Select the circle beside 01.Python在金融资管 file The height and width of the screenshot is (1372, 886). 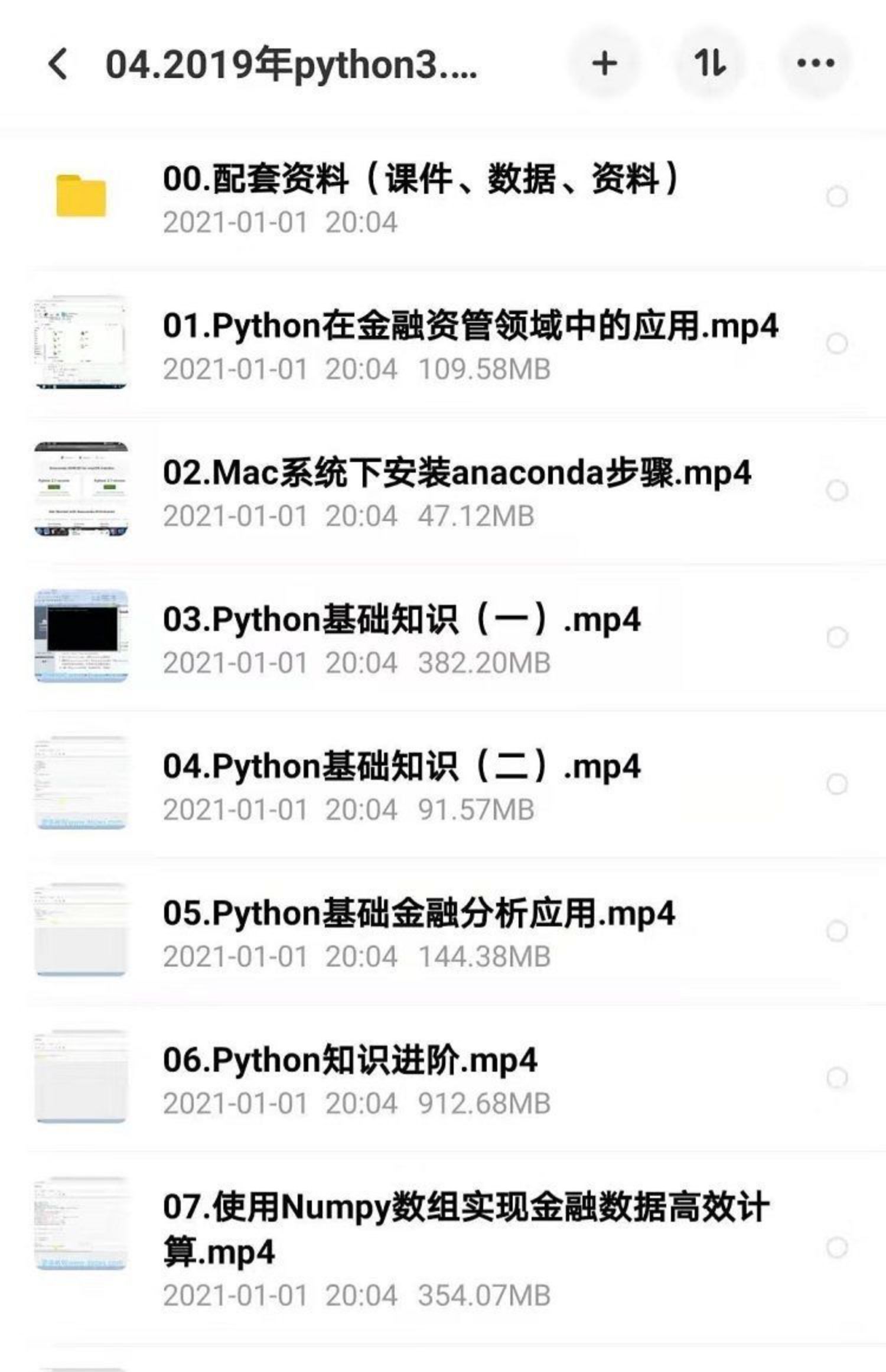pos(836,343)
